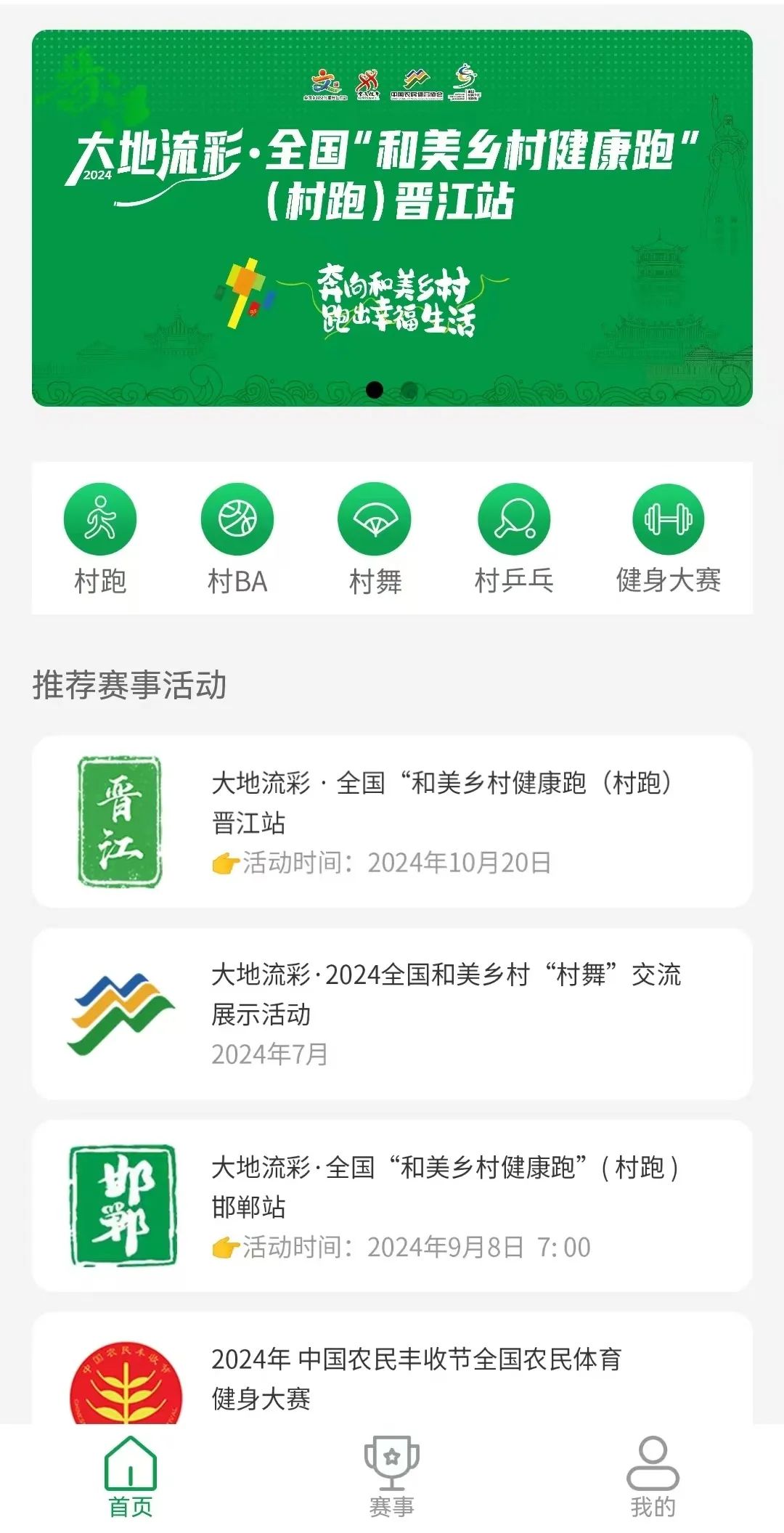Open the 村BA basketball category
This screenshot has height=1533, width=784.
tap(237, 539)
